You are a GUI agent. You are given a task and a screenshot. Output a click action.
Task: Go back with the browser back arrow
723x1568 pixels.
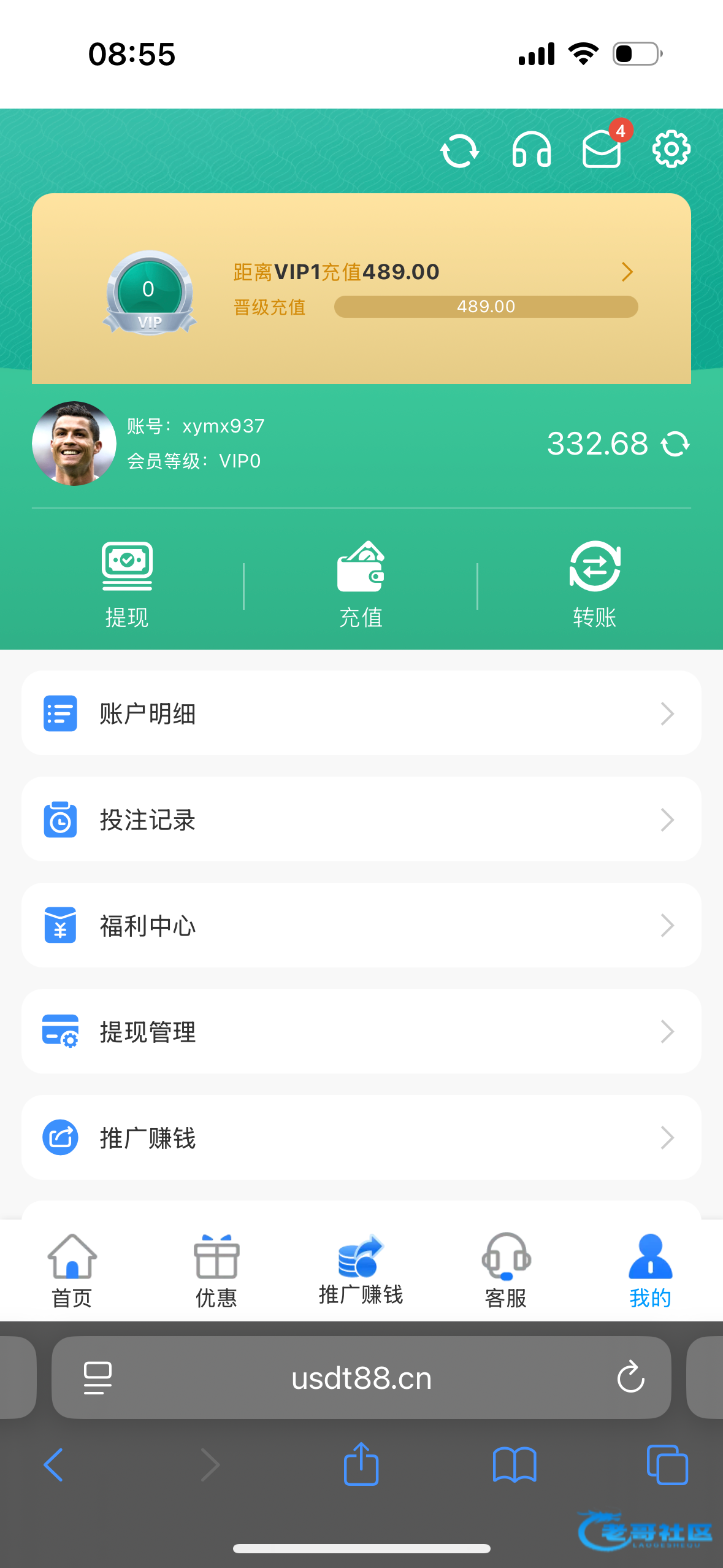click(53, 1465)
